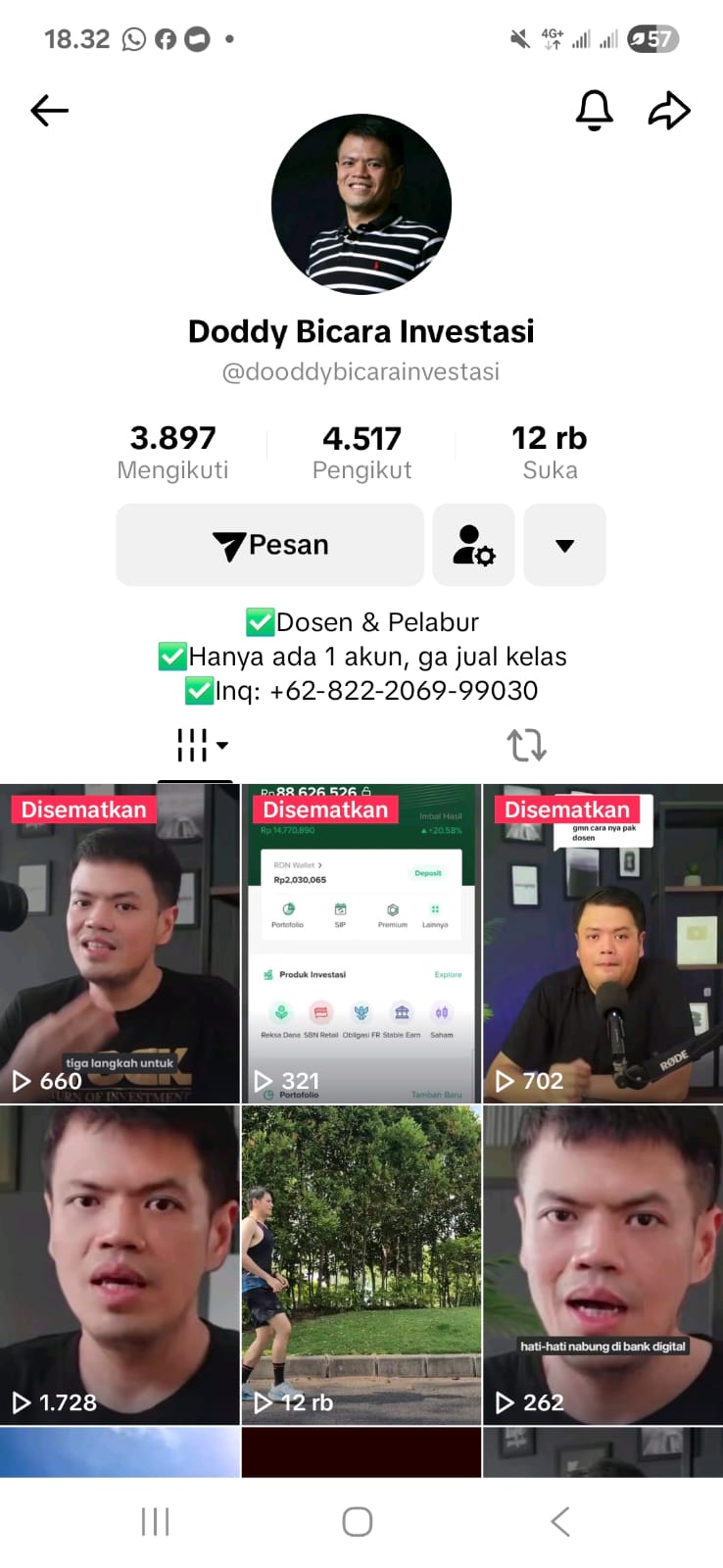Open pinned video with 321 views

(x=361, y=944)
